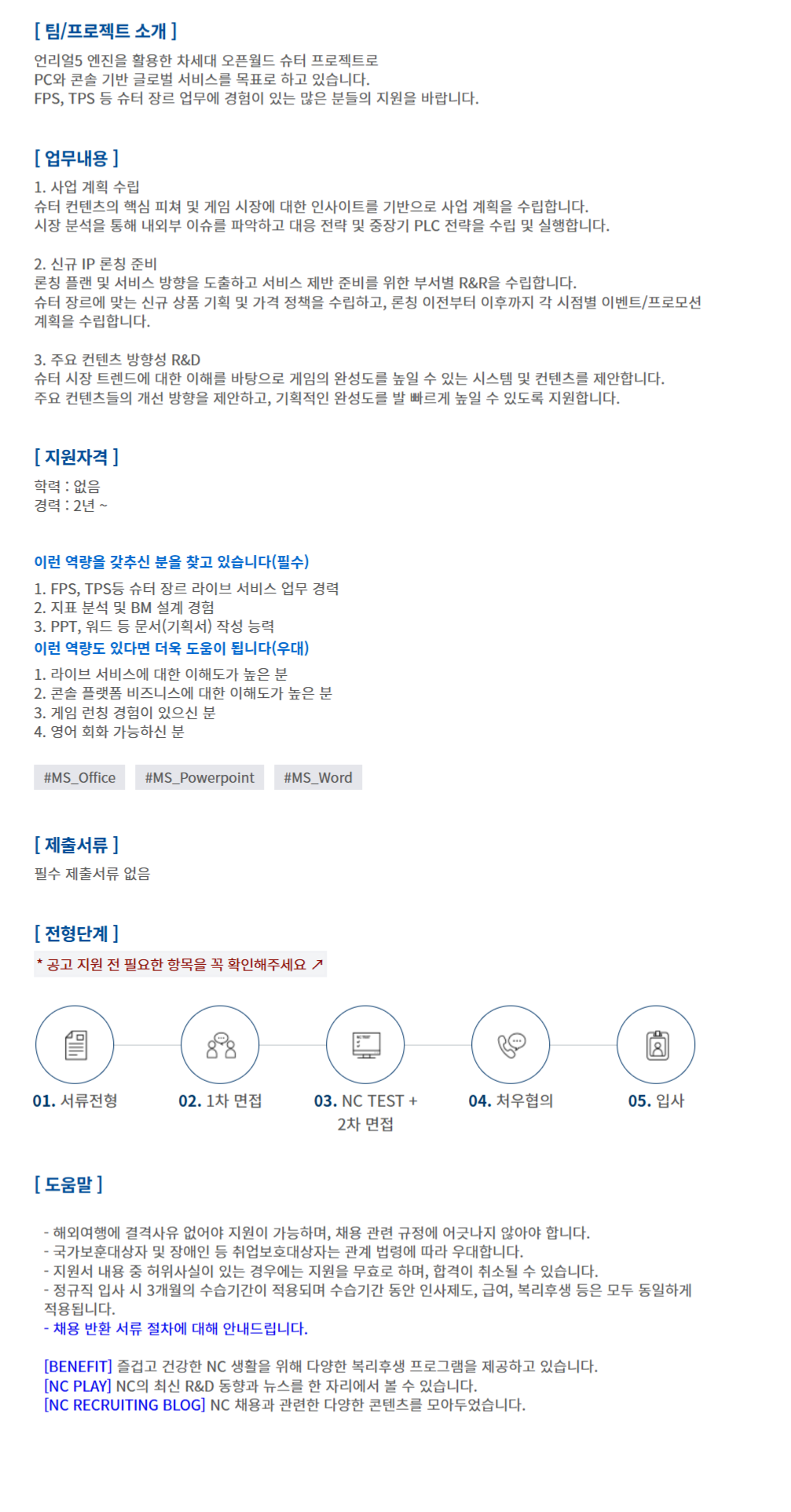Screen dimensions: 791x1512
Task: Open the [BENEFIT] link
Action: pos(79,1366)
